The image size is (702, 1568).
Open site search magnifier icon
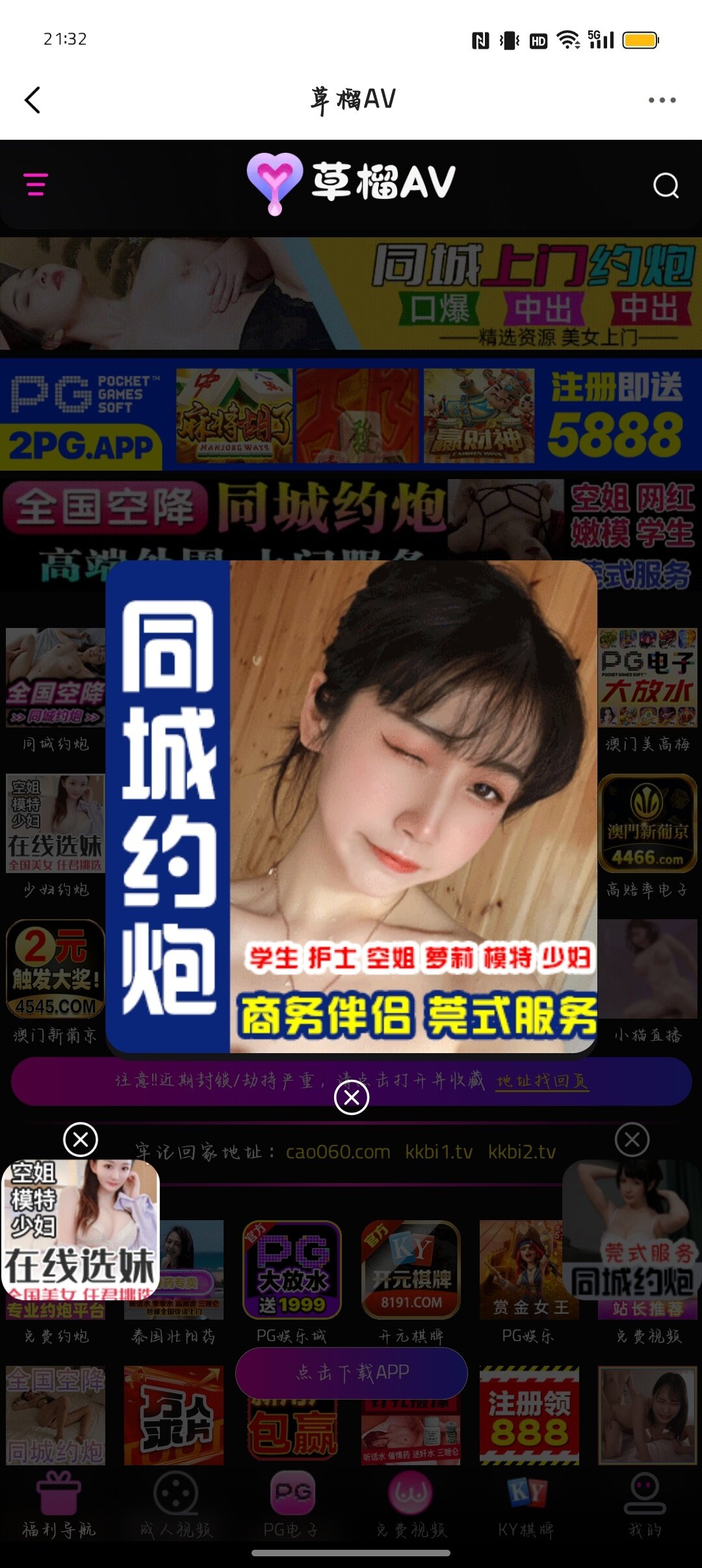tap(666, 185)
